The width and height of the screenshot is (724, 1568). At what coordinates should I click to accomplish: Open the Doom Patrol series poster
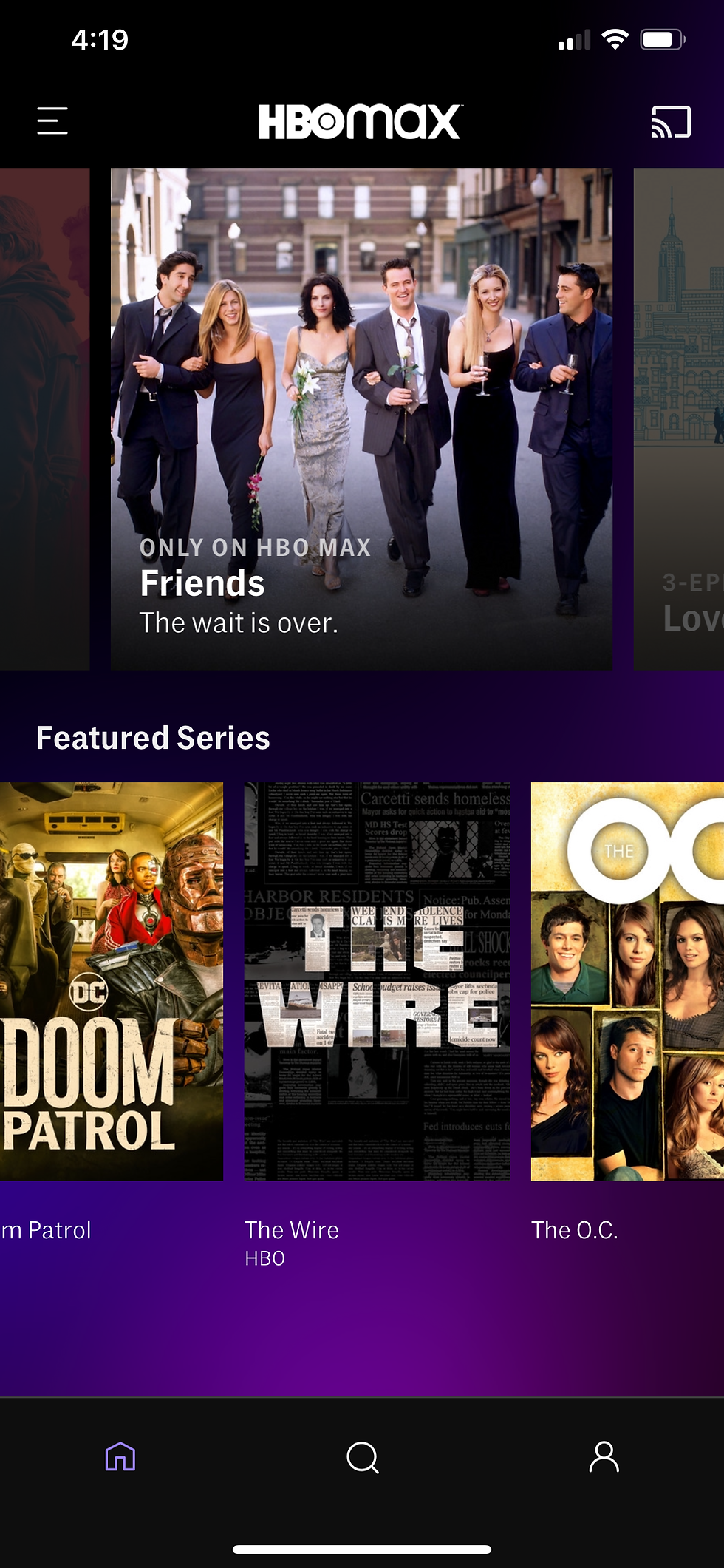[x=112, y=982]
